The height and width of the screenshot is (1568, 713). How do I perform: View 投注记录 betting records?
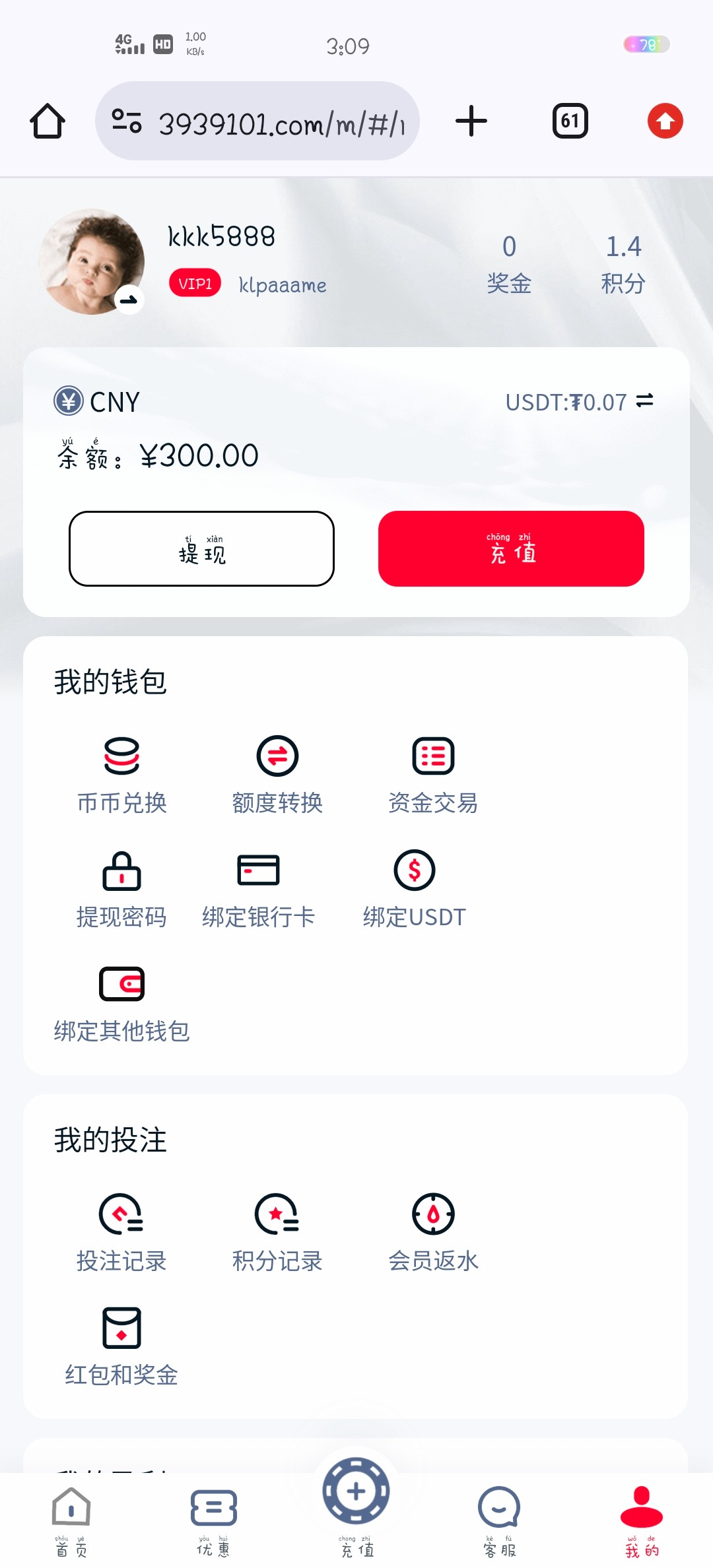coord(122,1232)
